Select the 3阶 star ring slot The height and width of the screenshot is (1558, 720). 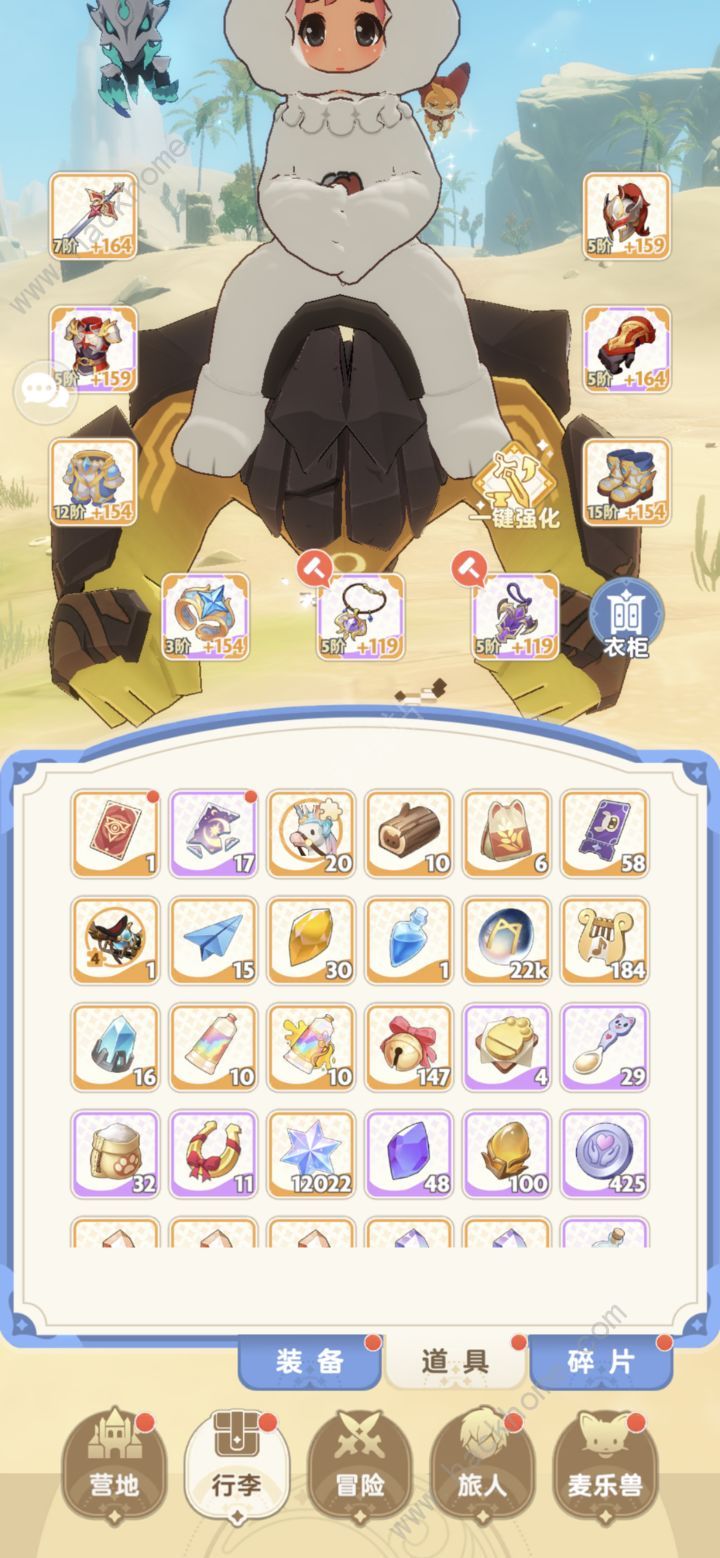click(206, 616)
